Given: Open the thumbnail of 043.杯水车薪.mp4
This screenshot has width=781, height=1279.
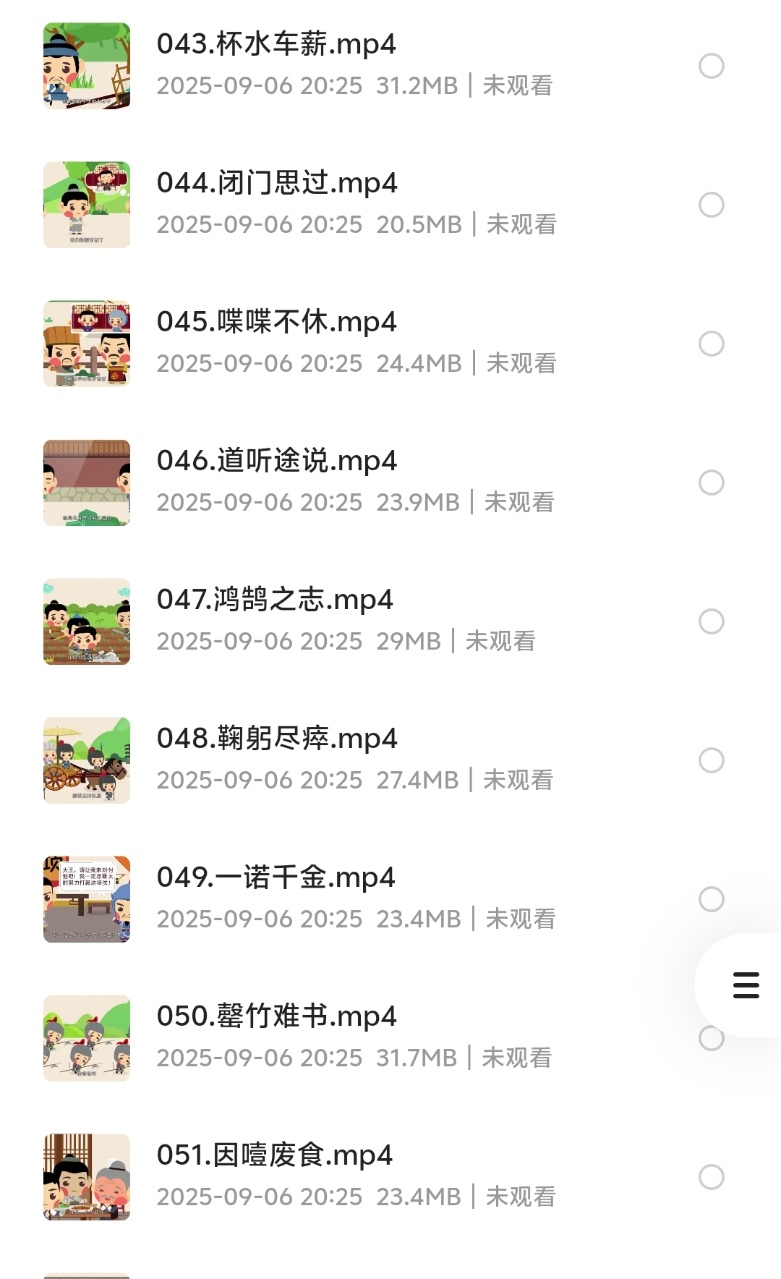Looking at the screenshot, I should 87,65.
